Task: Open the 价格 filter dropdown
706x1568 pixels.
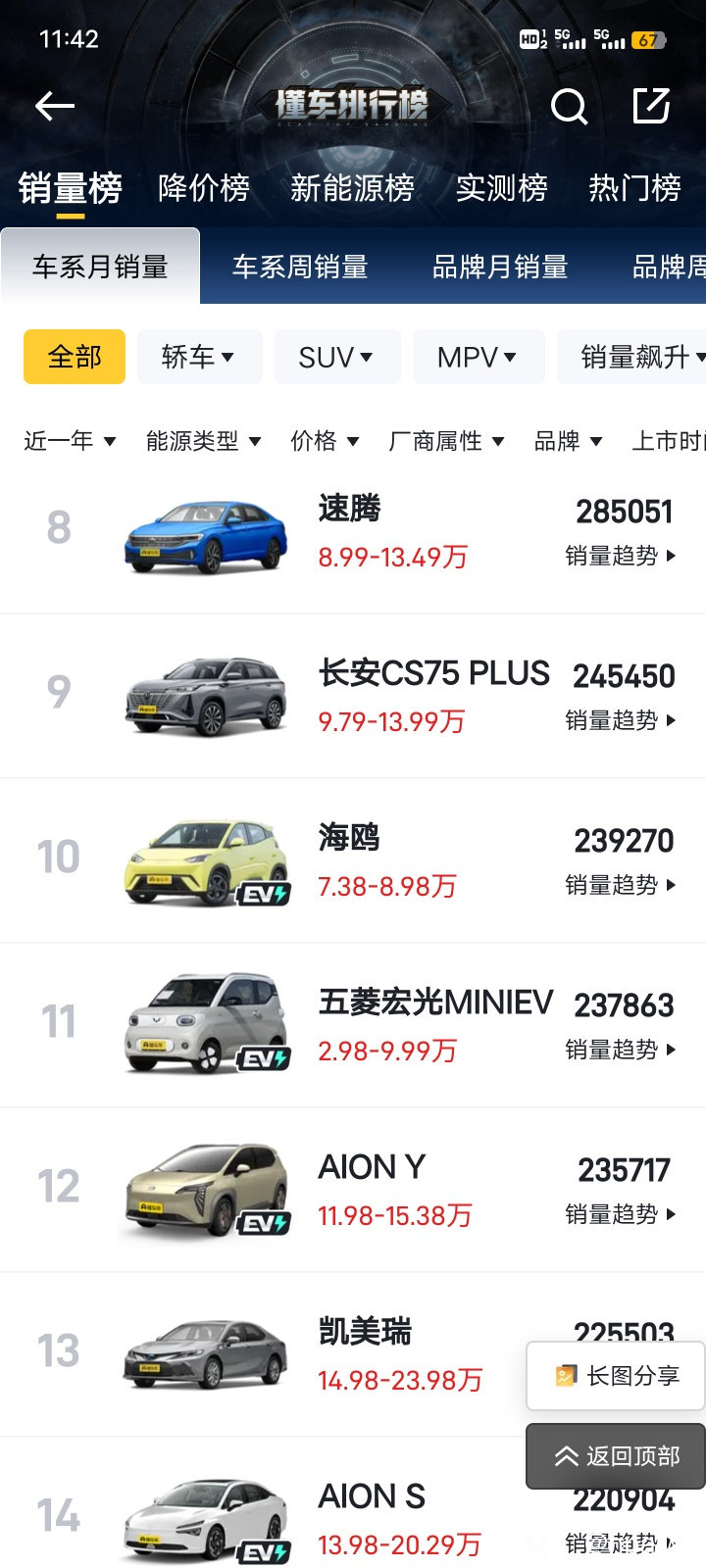Action: pyautogui.click(x=325, y=441)
